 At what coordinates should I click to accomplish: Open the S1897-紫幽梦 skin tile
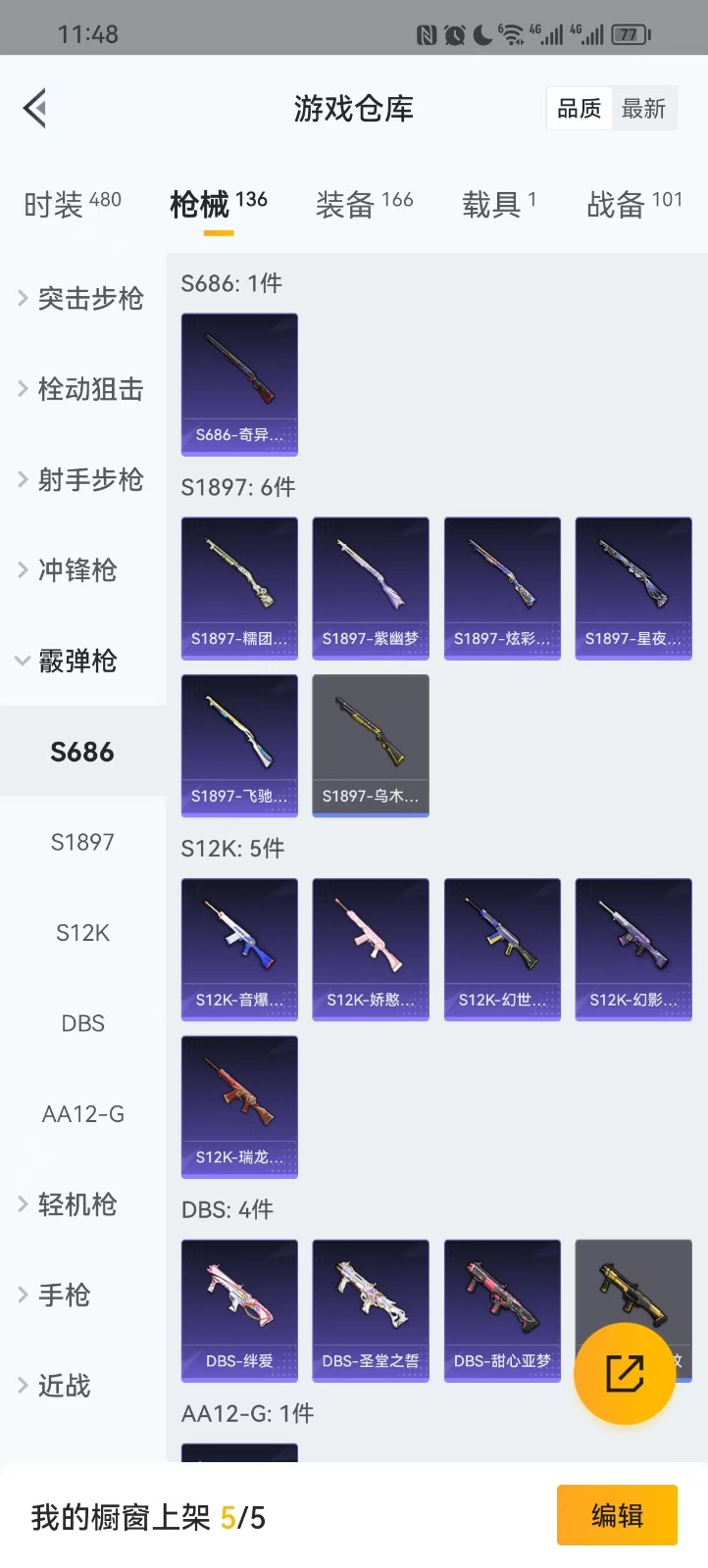371,588
